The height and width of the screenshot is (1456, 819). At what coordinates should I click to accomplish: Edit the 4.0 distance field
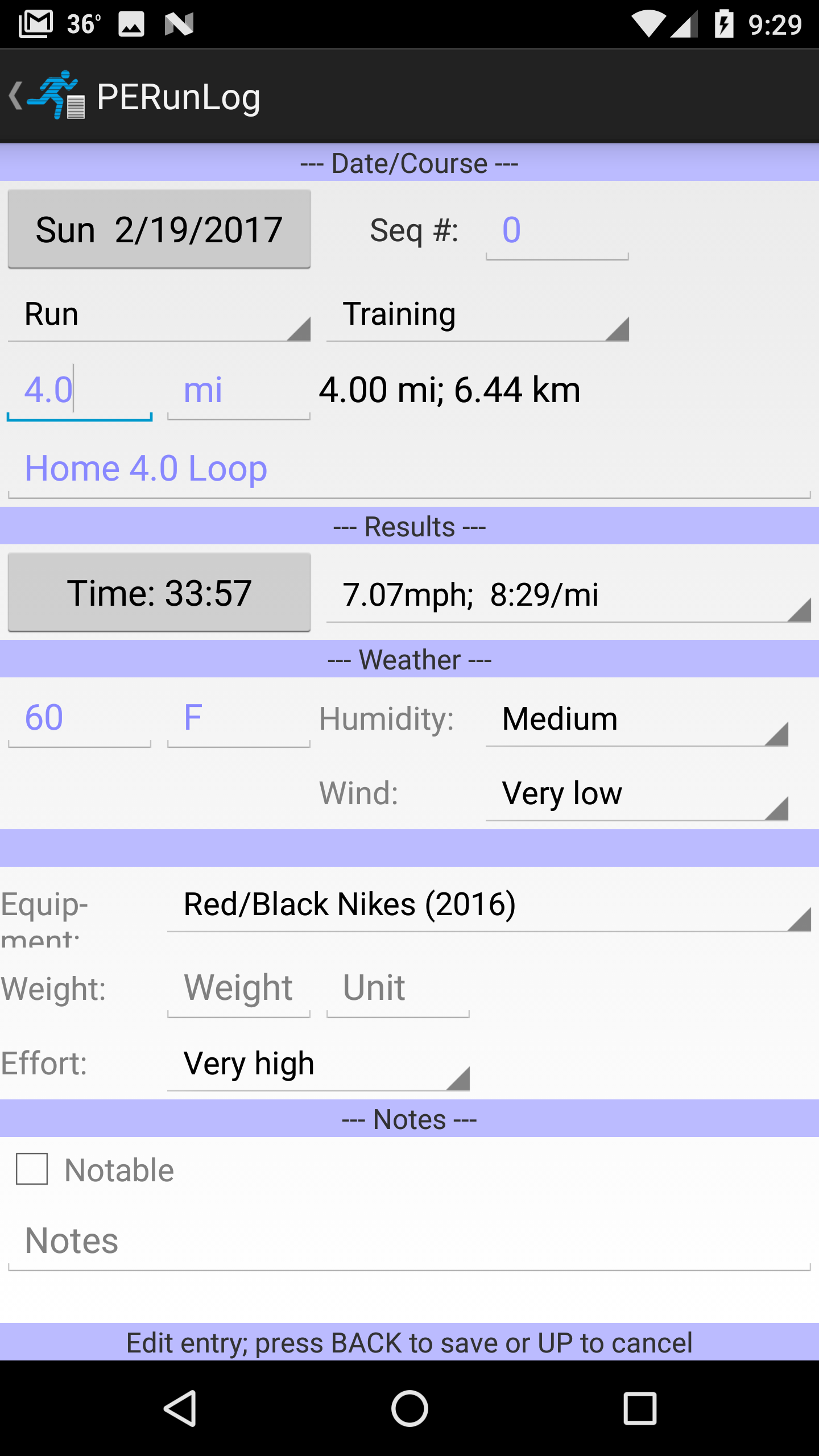click(80, 390)
